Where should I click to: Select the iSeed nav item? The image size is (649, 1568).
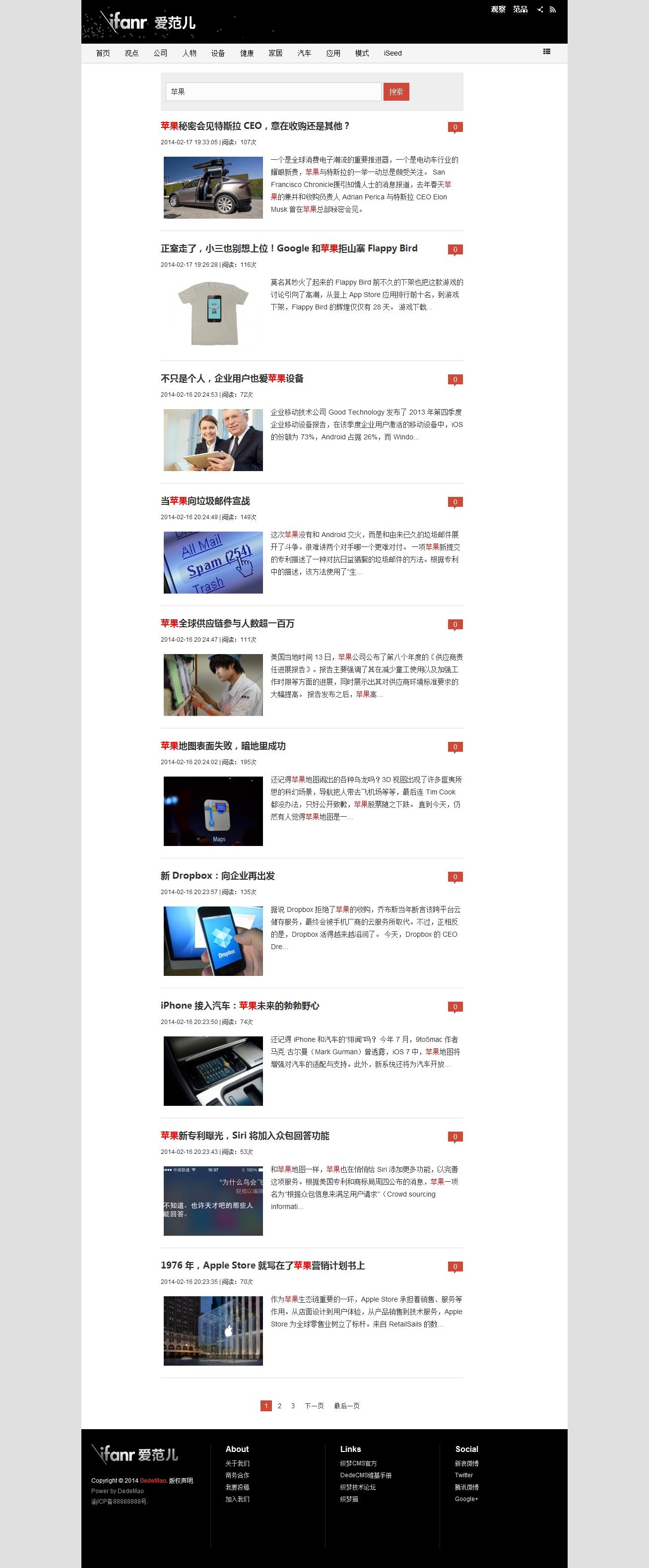tap(392, 54)
